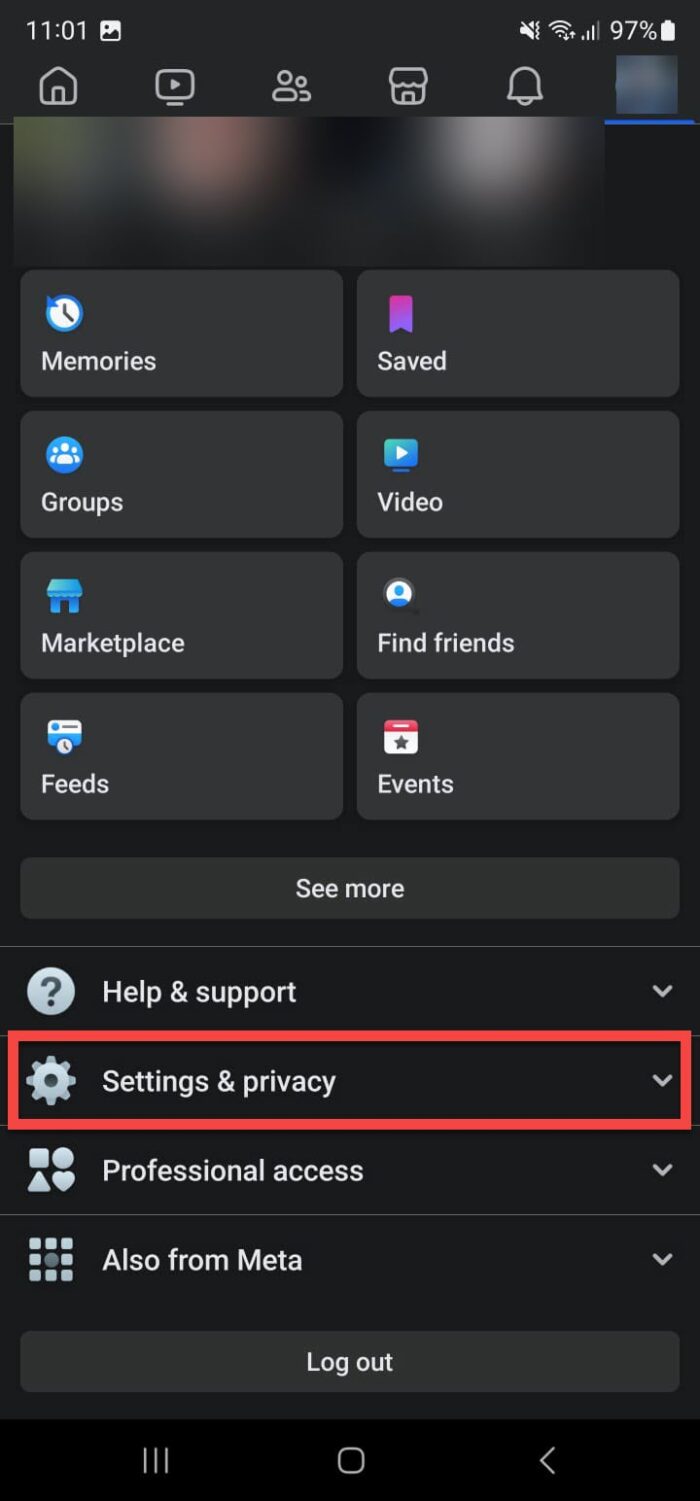This screenshot has width=700, height=1501.
Task: Expand Settings & privacy
Action: (350, 1081)
